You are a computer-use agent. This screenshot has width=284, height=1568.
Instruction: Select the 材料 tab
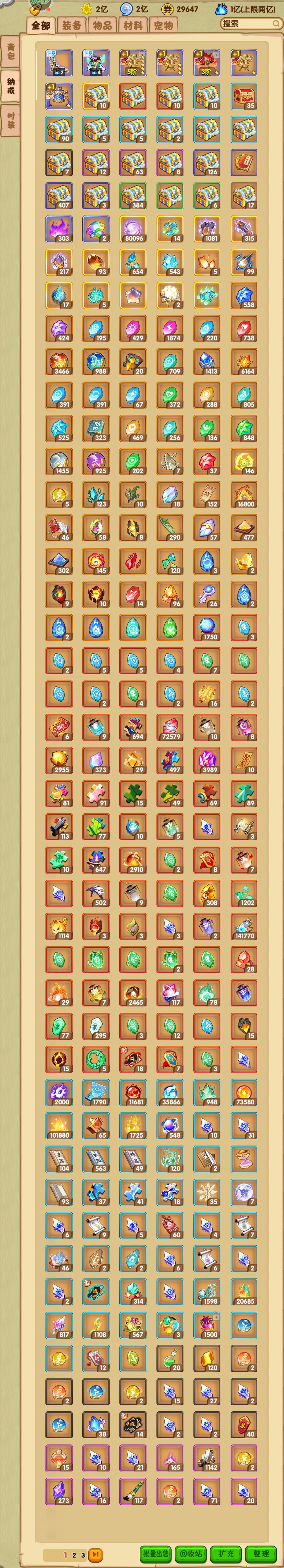[x=133, y=26]
